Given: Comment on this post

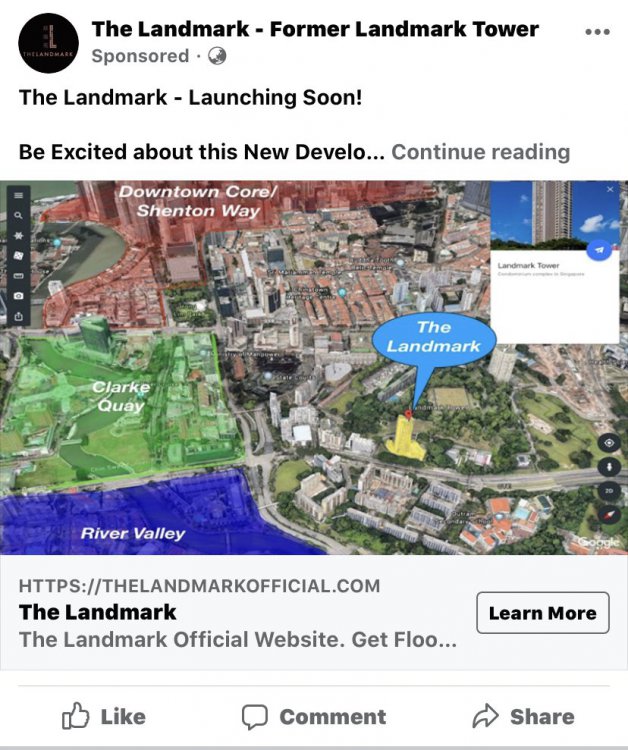Looking at the screenshot, I should pos(314,716).
